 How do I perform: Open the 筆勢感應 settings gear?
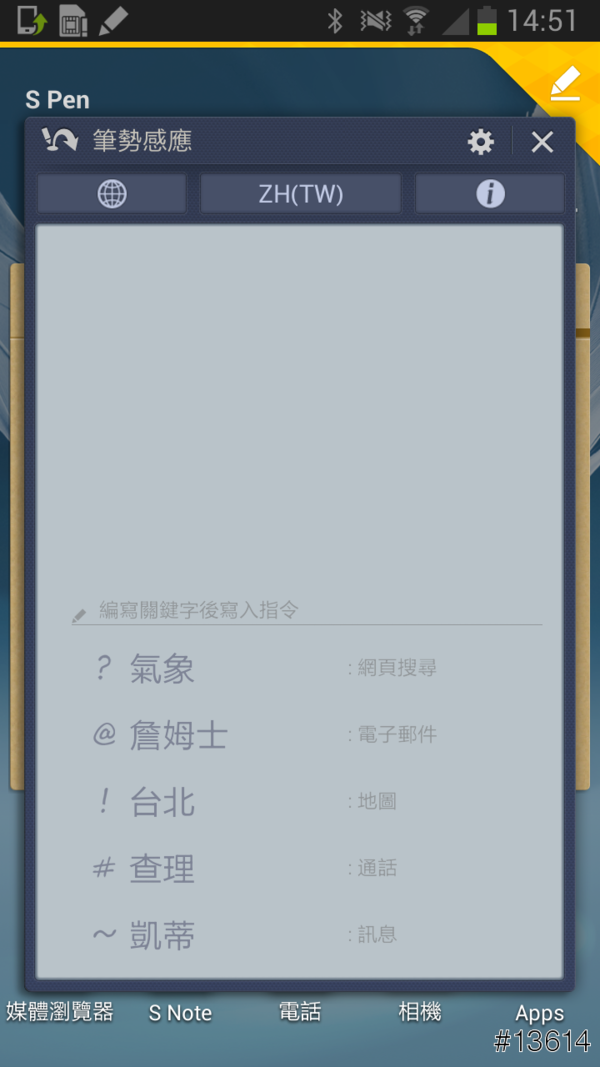(x=481, y=142)
